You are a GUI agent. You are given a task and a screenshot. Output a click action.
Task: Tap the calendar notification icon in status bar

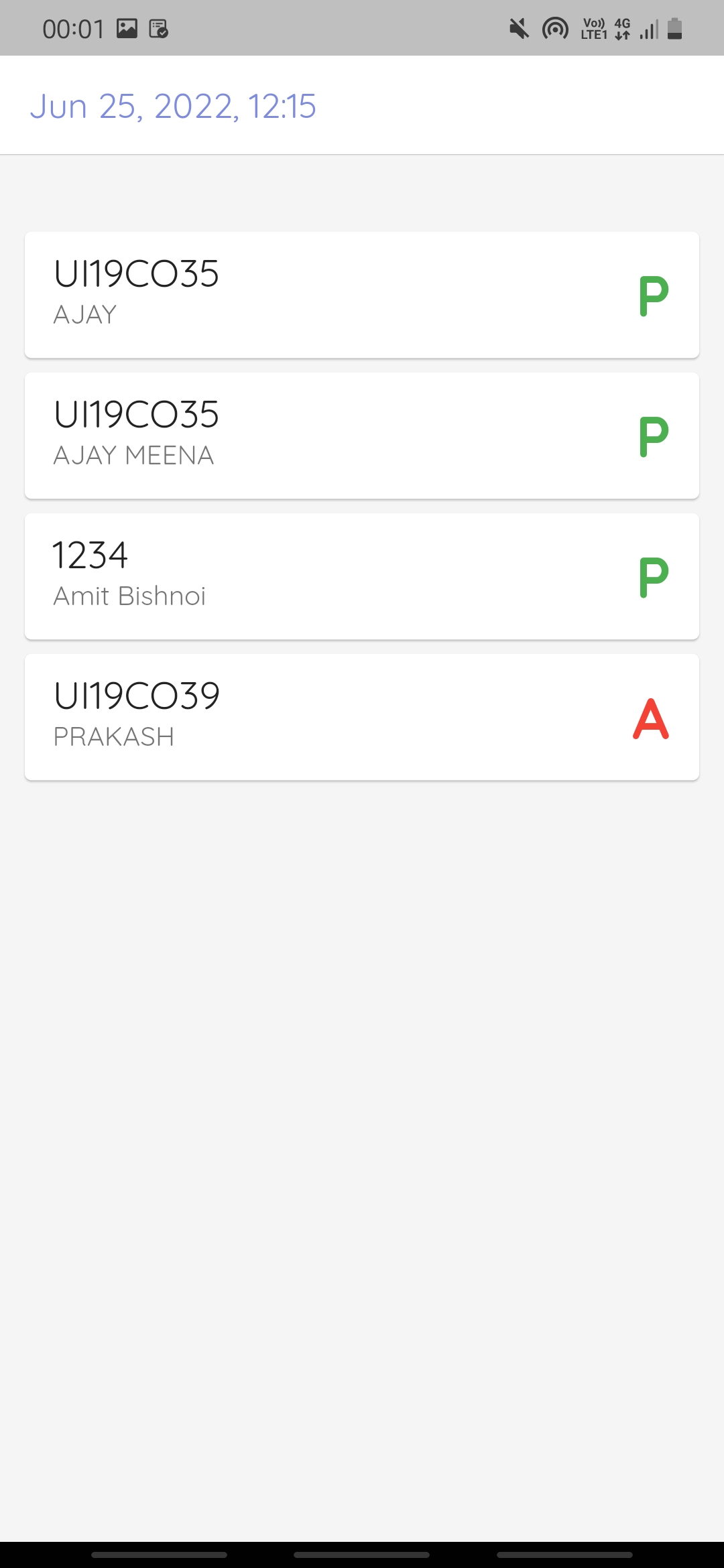point(159,27)
